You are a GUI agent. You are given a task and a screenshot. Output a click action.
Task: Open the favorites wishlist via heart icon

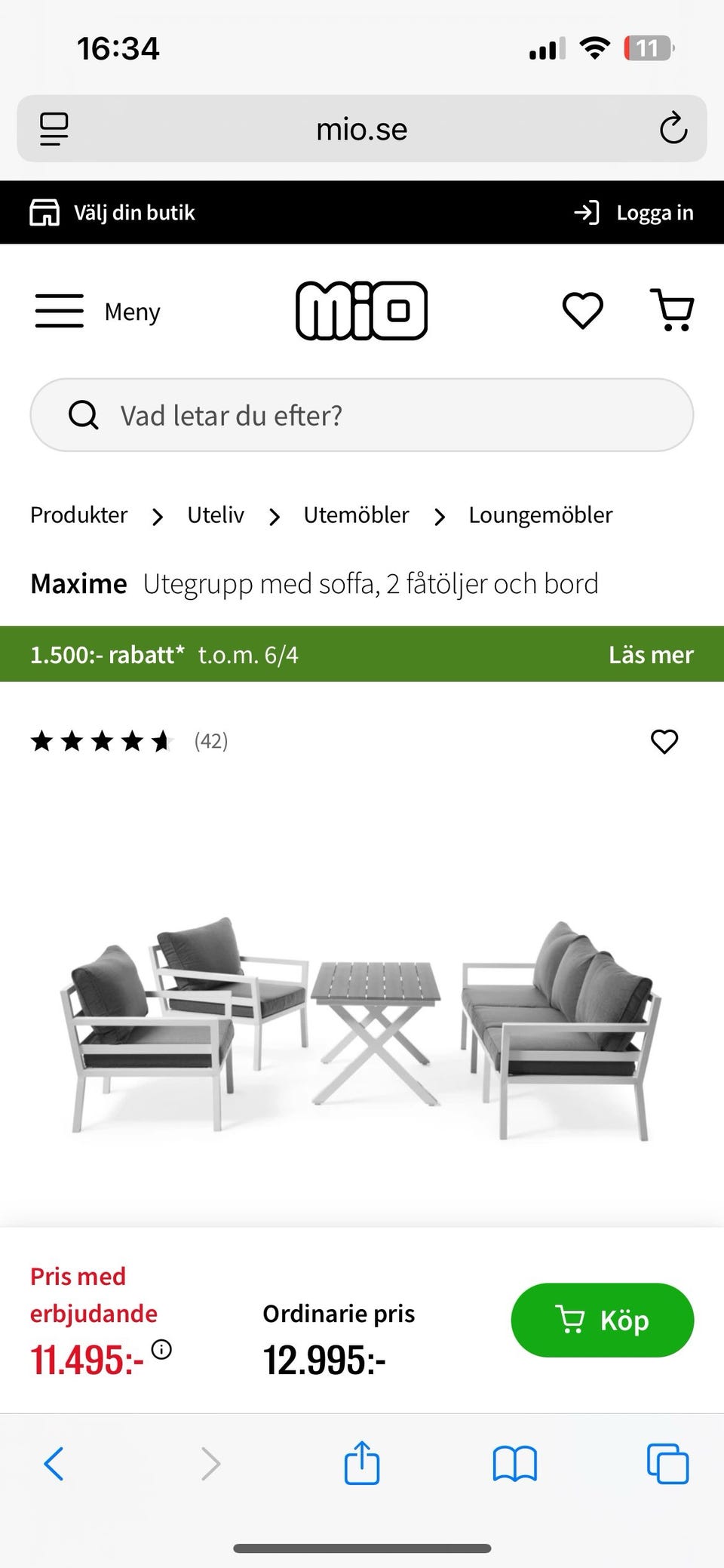(581, 309)
